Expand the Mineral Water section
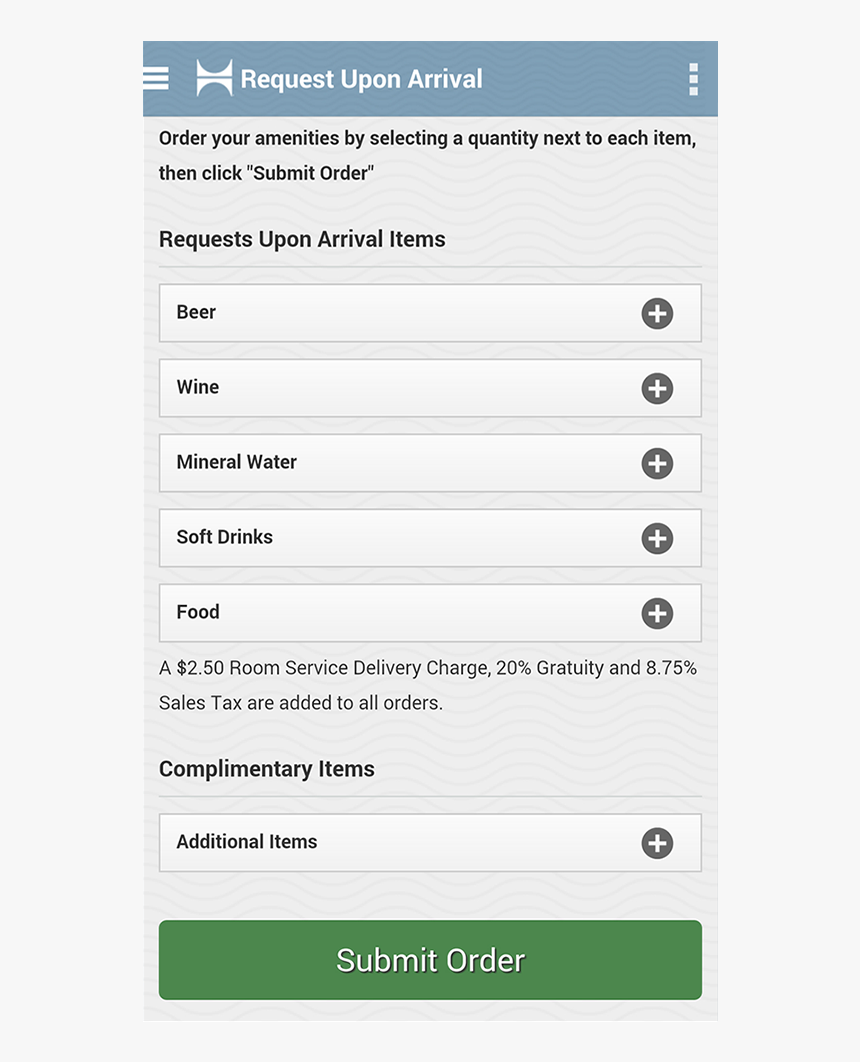 656,464
